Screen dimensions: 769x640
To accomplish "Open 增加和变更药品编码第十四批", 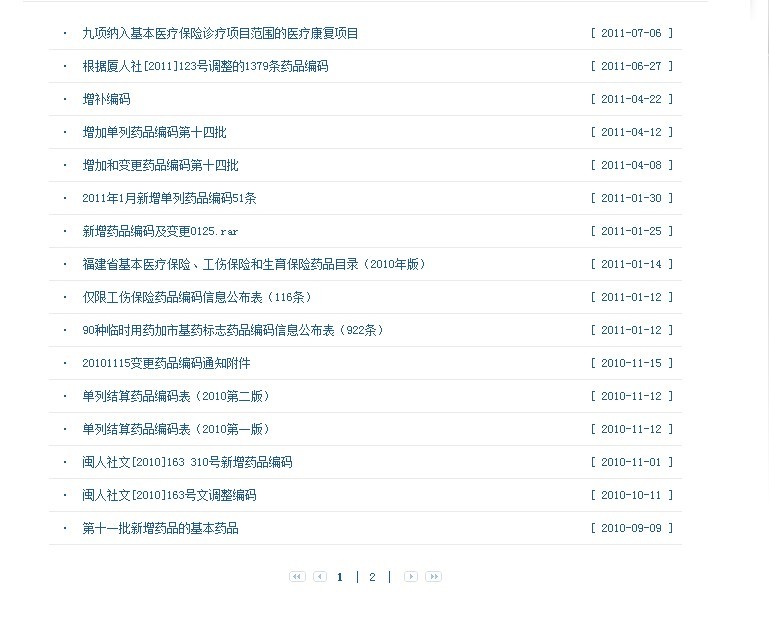I will point(160,165).
